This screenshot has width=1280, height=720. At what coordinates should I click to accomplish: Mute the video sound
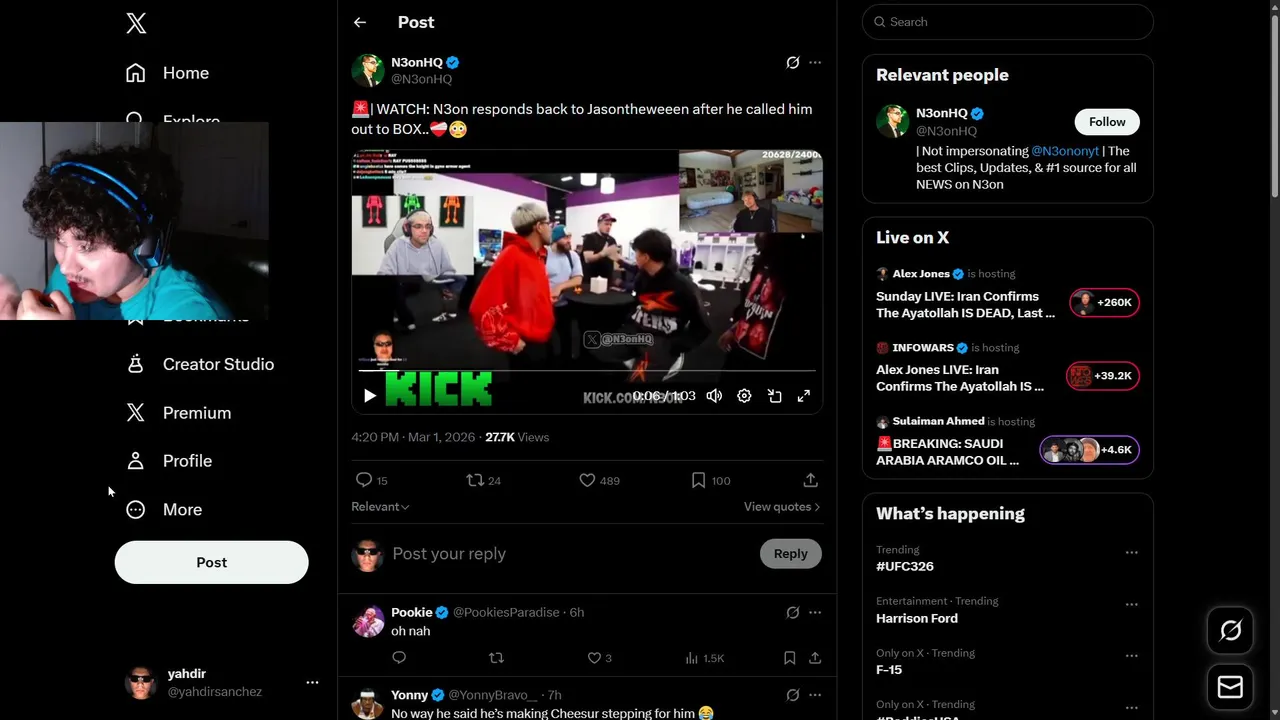point(714,396)
